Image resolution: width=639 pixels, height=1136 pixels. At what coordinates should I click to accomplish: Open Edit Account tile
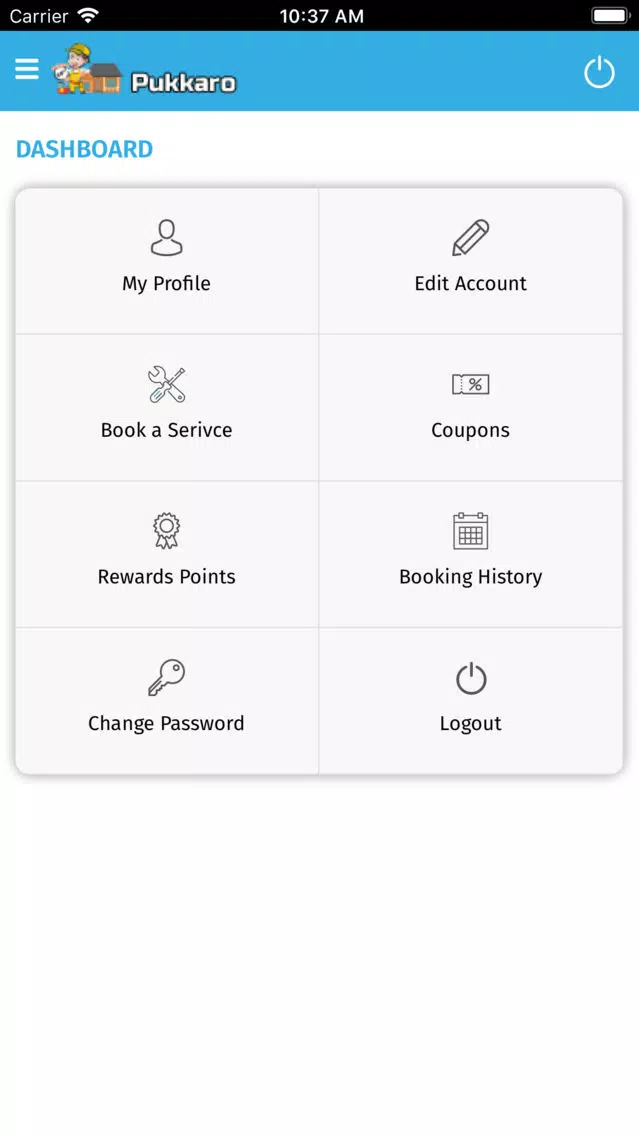click(x=471, y=261)
